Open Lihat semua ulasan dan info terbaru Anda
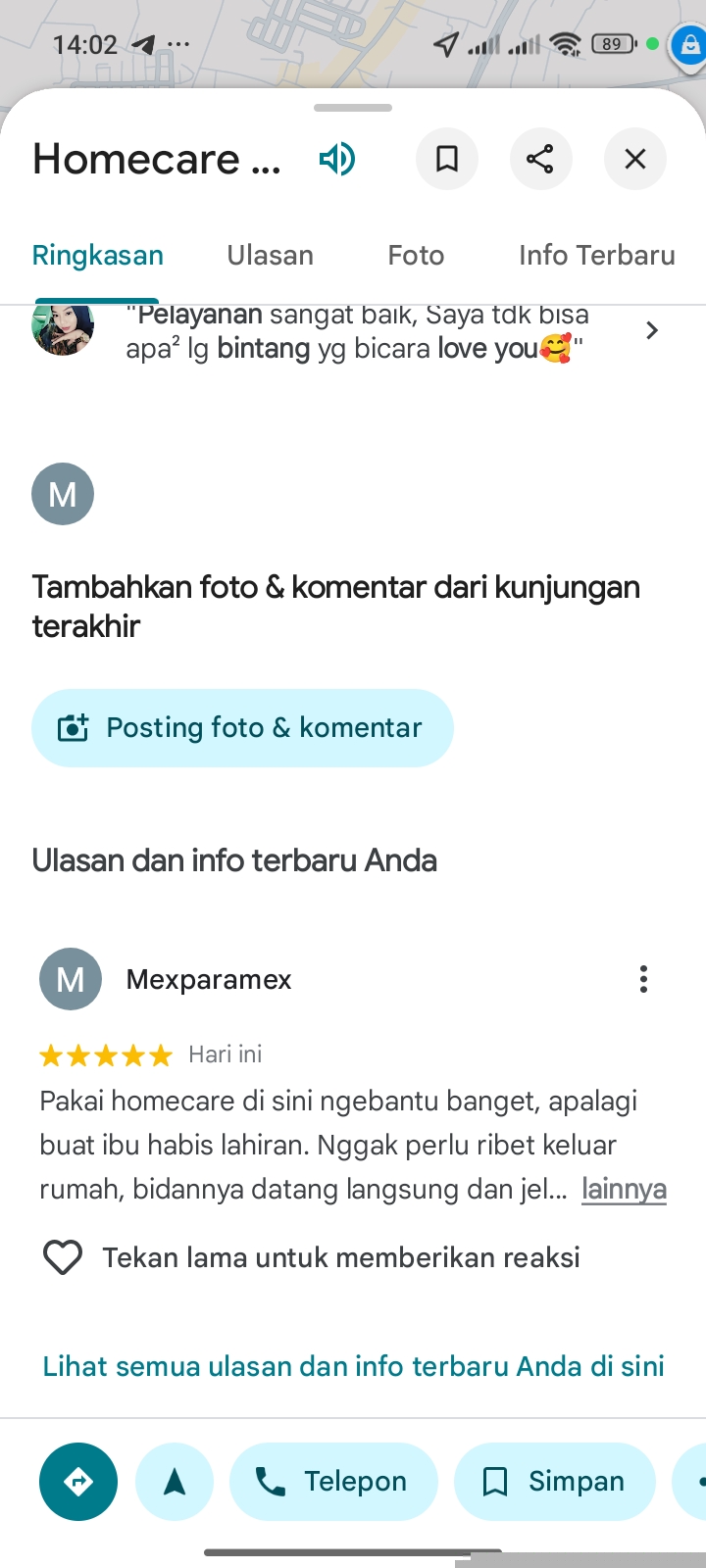706x1568 pixels. point(353,1366)
